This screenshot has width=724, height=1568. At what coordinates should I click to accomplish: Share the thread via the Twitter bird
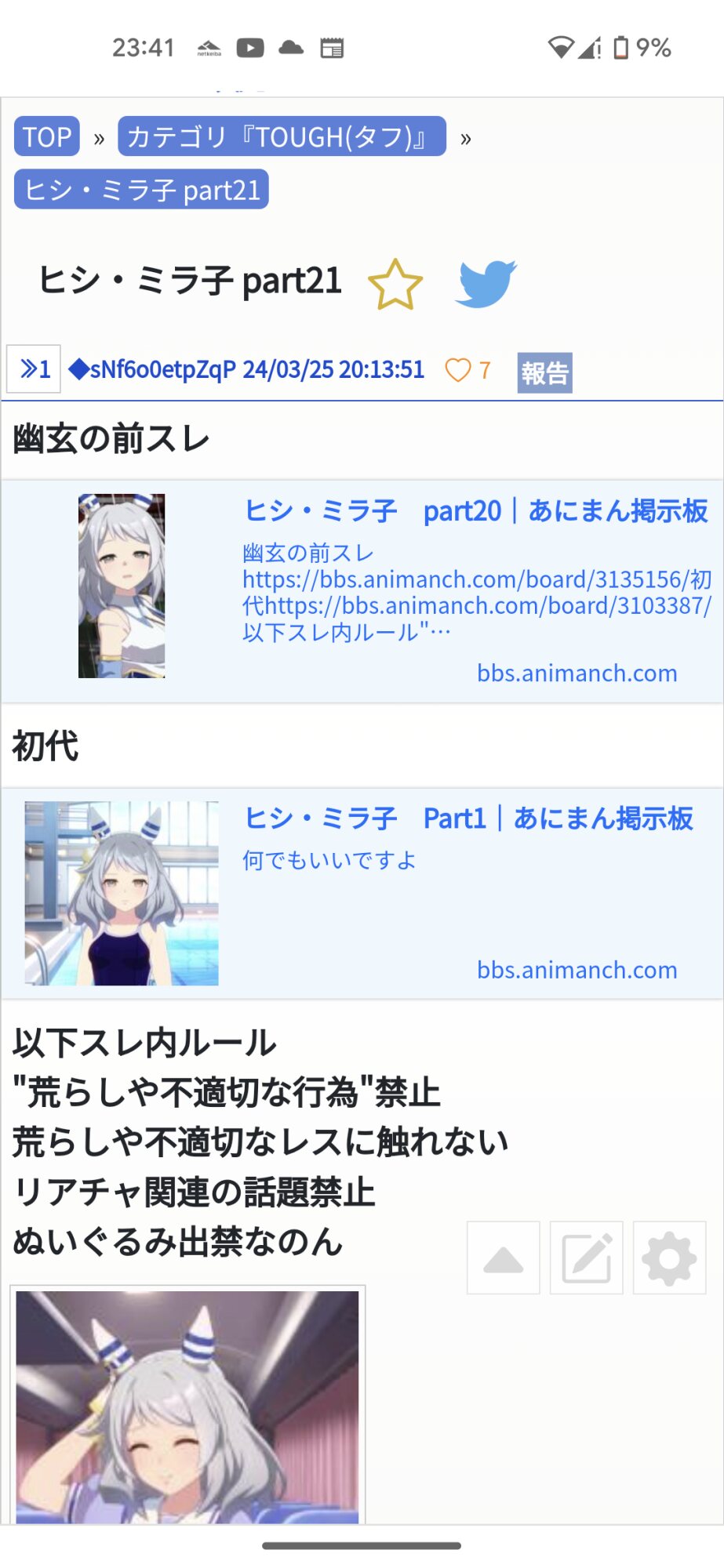(x=486, y=283)
